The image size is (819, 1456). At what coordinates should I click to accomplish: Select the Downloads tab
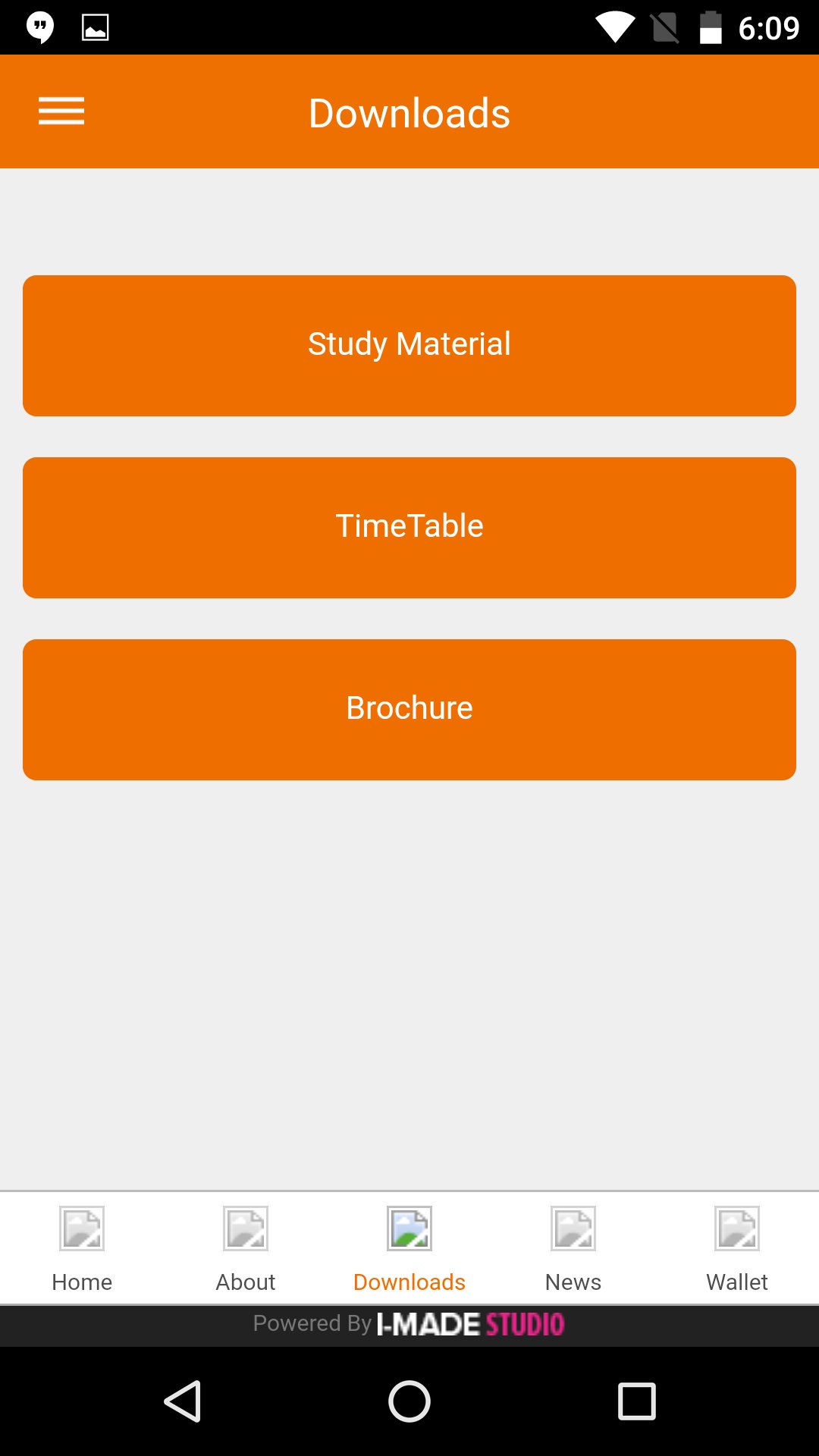click(409, 1248)
